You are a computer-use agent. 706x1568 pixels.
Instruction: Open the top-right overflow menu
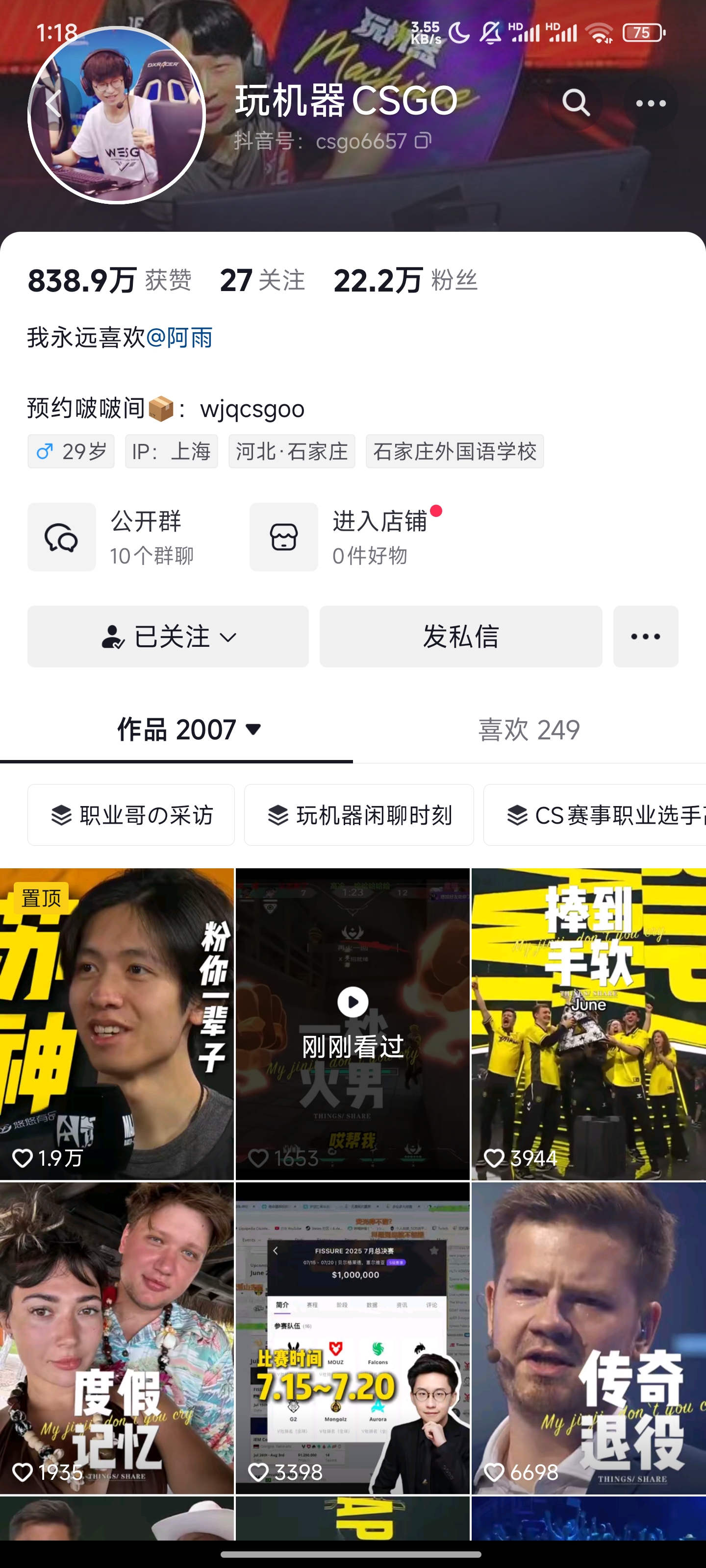pyautogui.click(x=651, y=103)
